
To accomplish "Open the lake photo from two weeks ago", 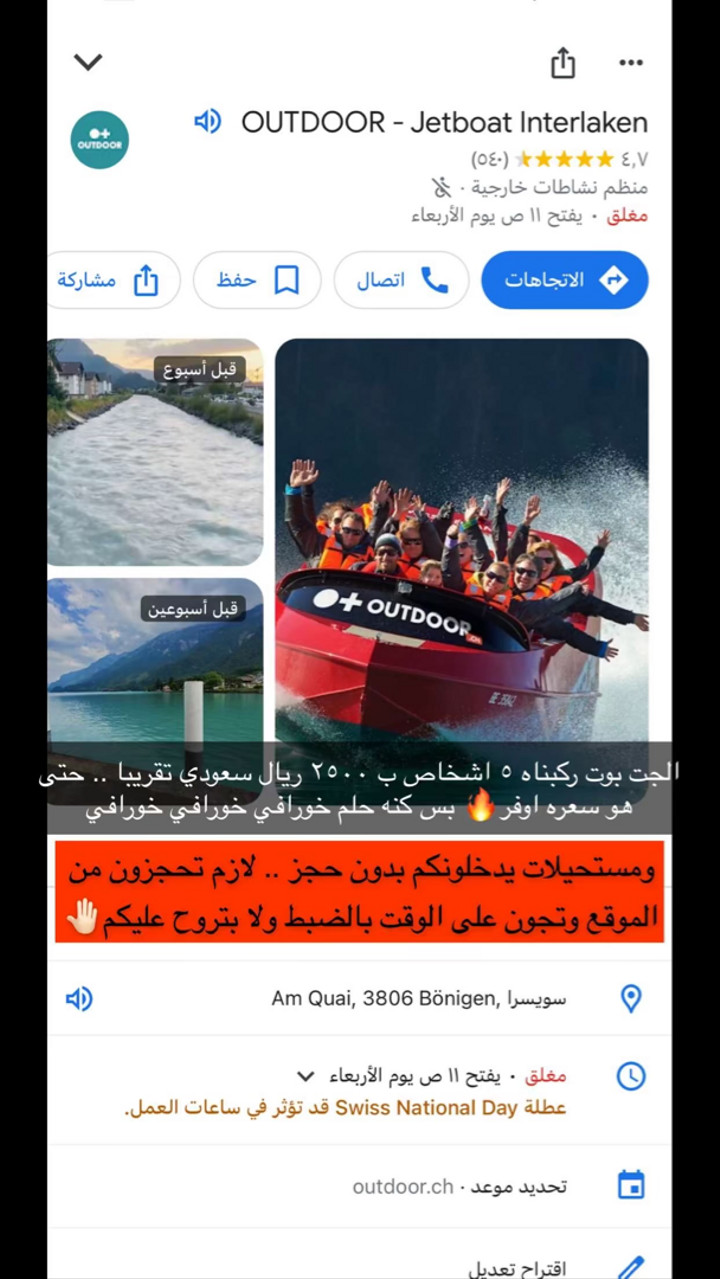I will pyautogui.click(x=155, y=660).
